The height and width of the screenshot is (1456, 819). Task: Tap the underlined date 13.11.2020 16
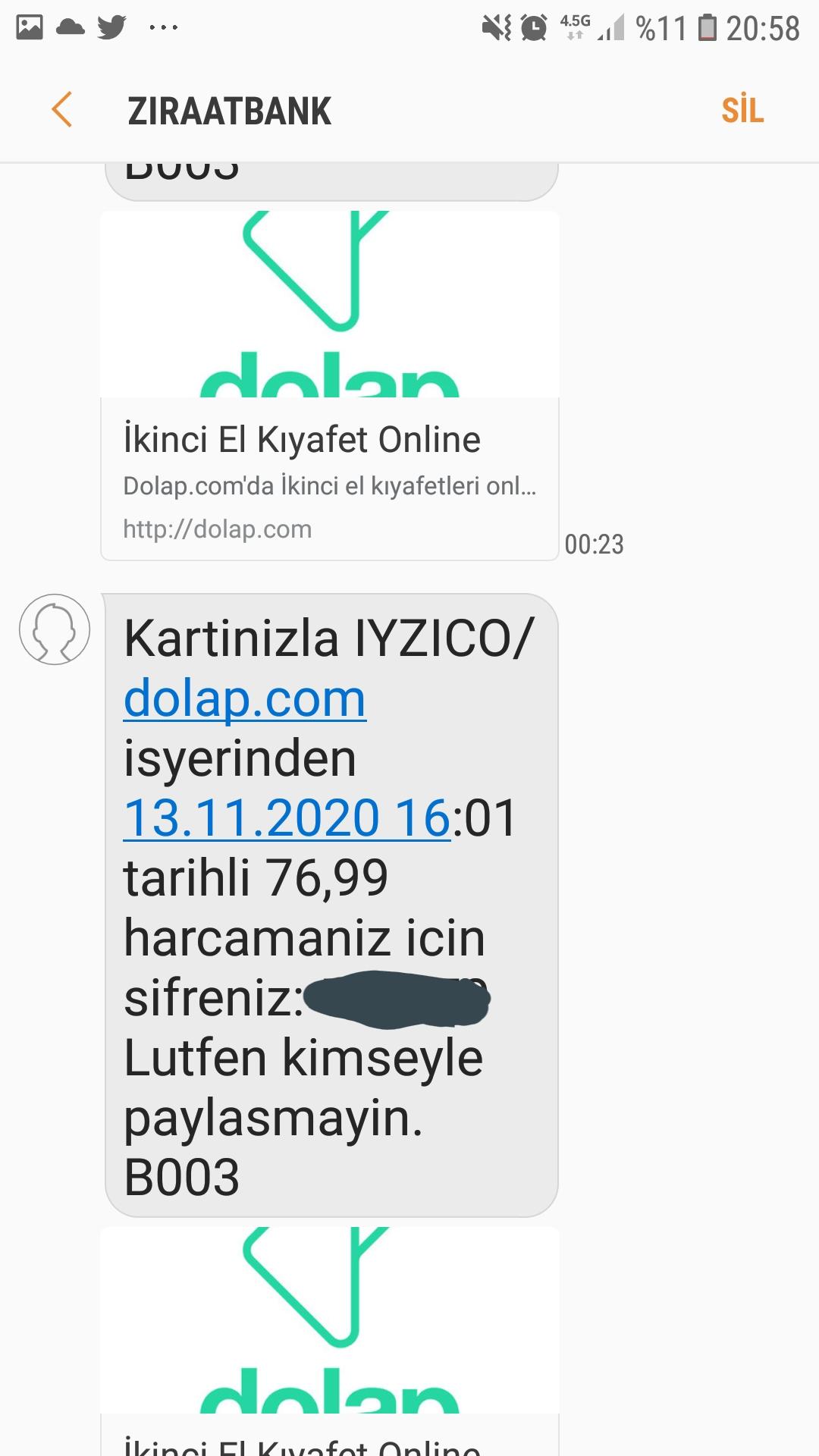287,817
